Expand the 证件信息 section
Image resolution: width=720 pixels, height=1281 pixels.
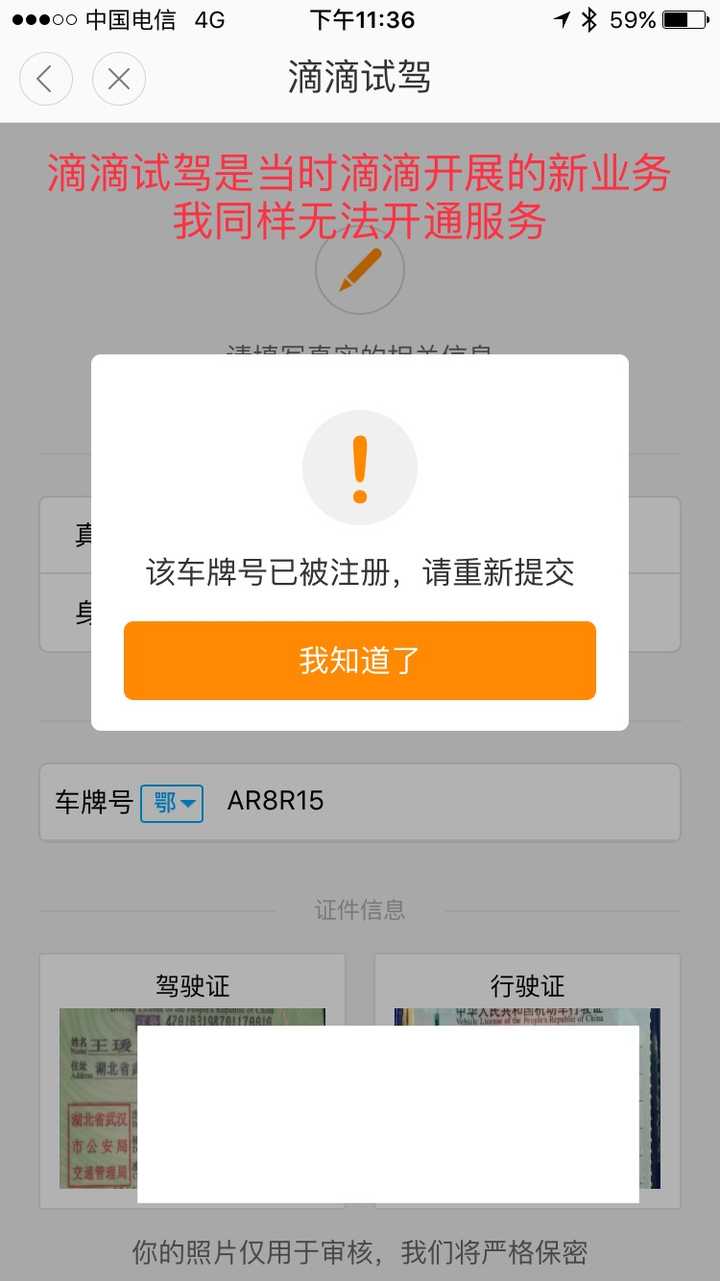[x=360, y=909]
